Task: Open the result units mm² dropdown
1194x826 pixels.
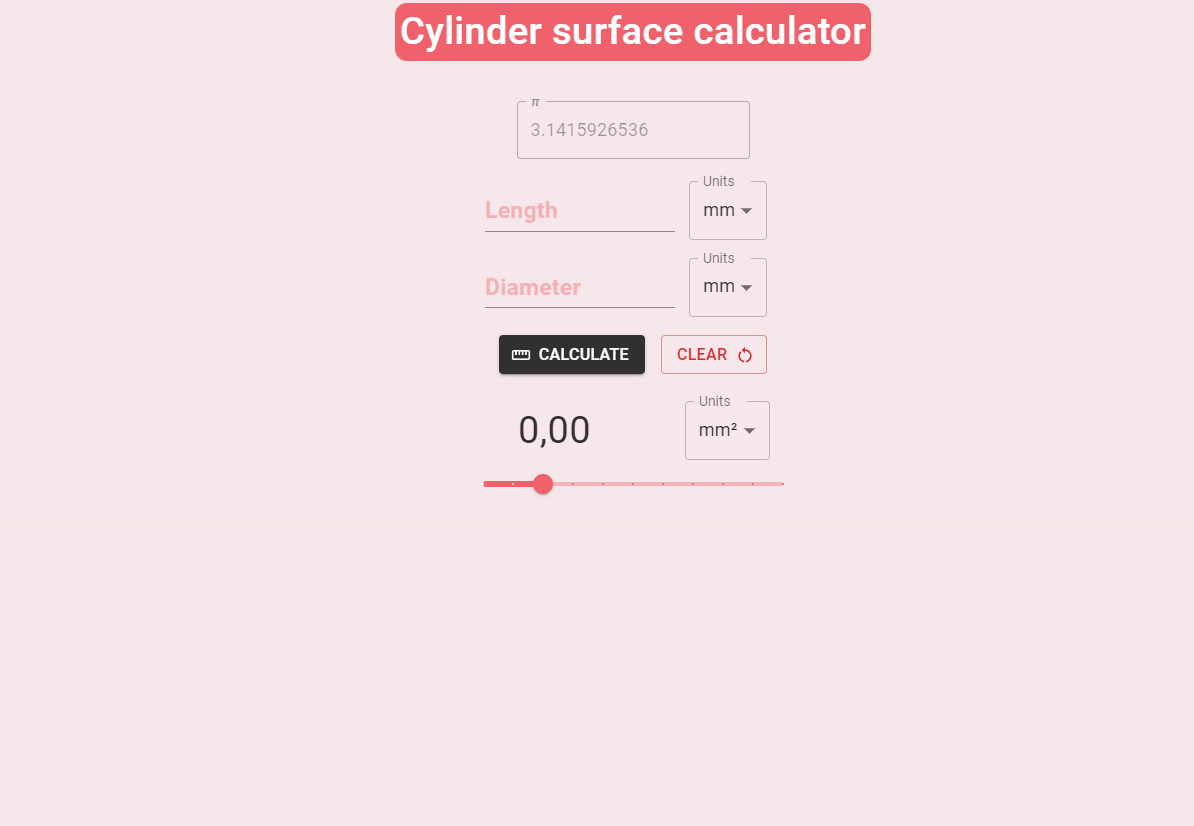Action: coord(727,431)
